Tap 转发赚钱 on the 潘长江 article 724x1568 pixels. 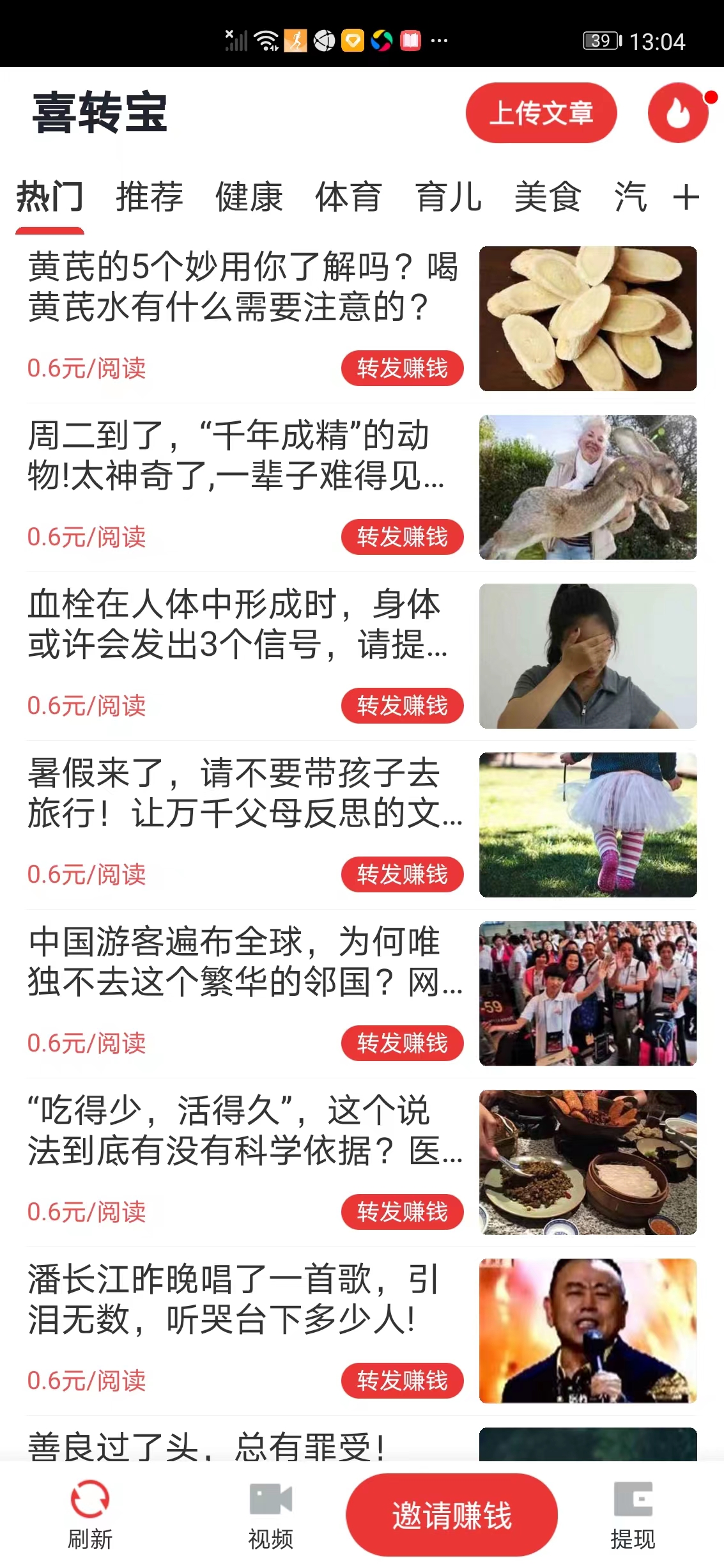402,1379
